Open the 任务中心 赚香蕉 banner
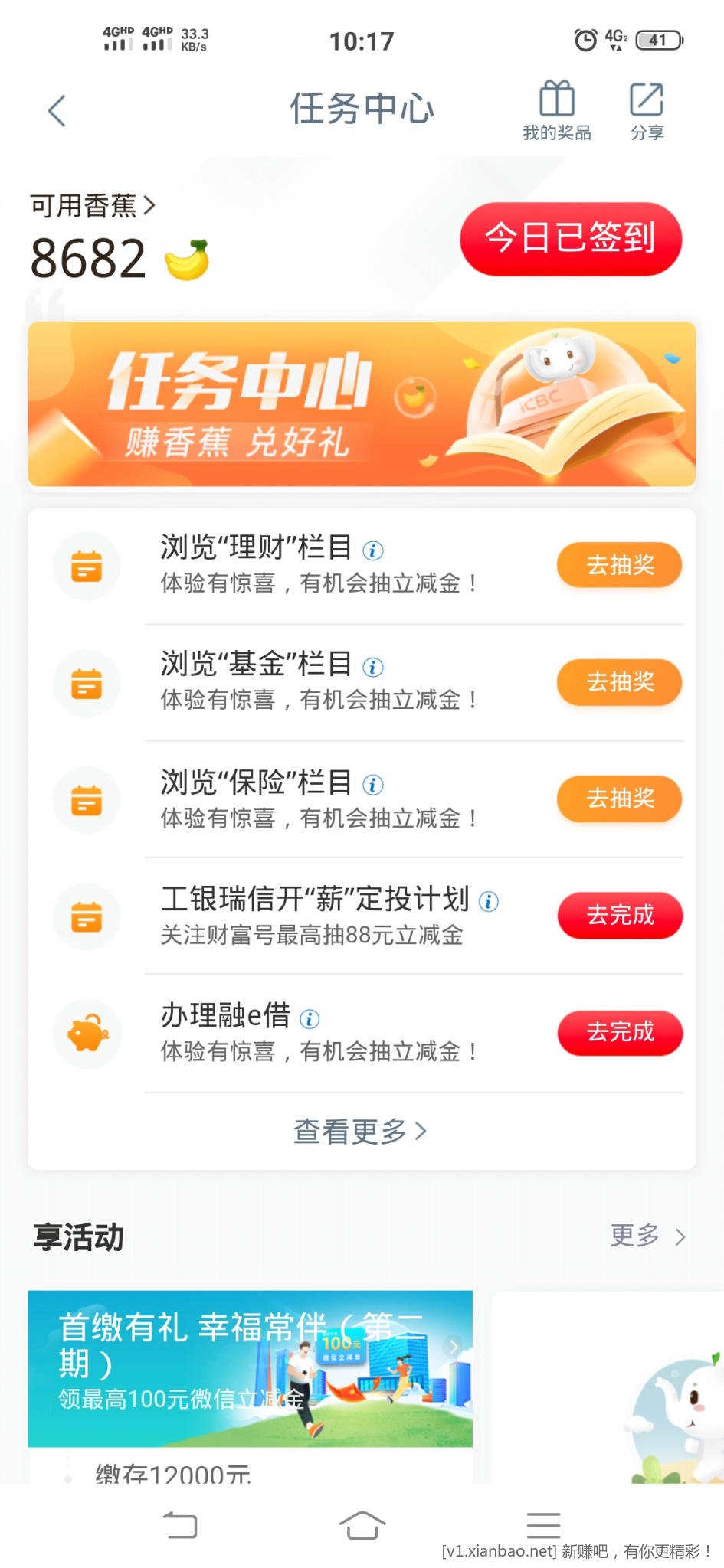Screen dimensions: 724x1568 coord(362,404)
